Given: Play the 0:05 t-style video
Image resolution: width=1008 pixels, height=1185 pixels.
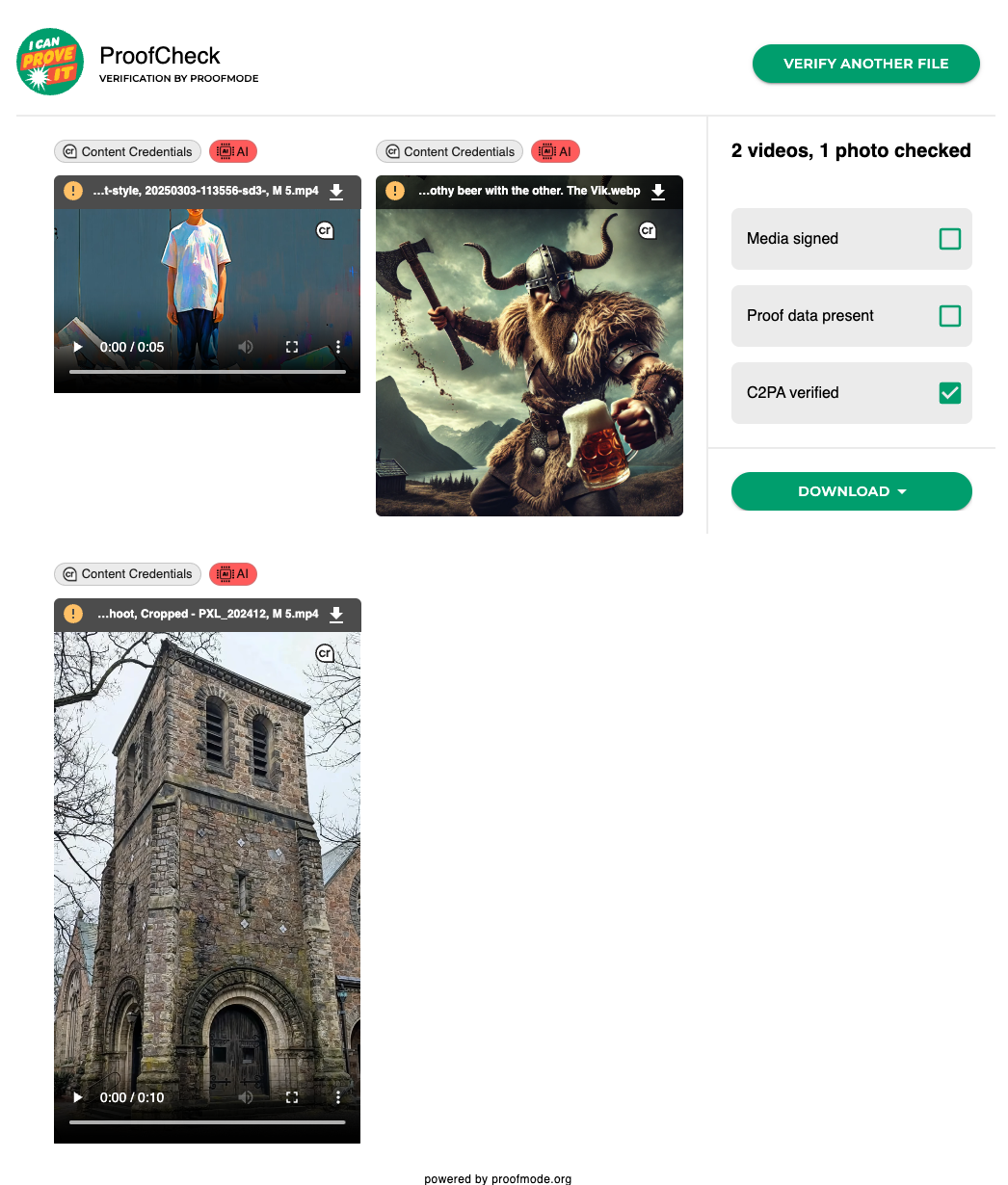Looking at the screenshot, I should (78, 347).
